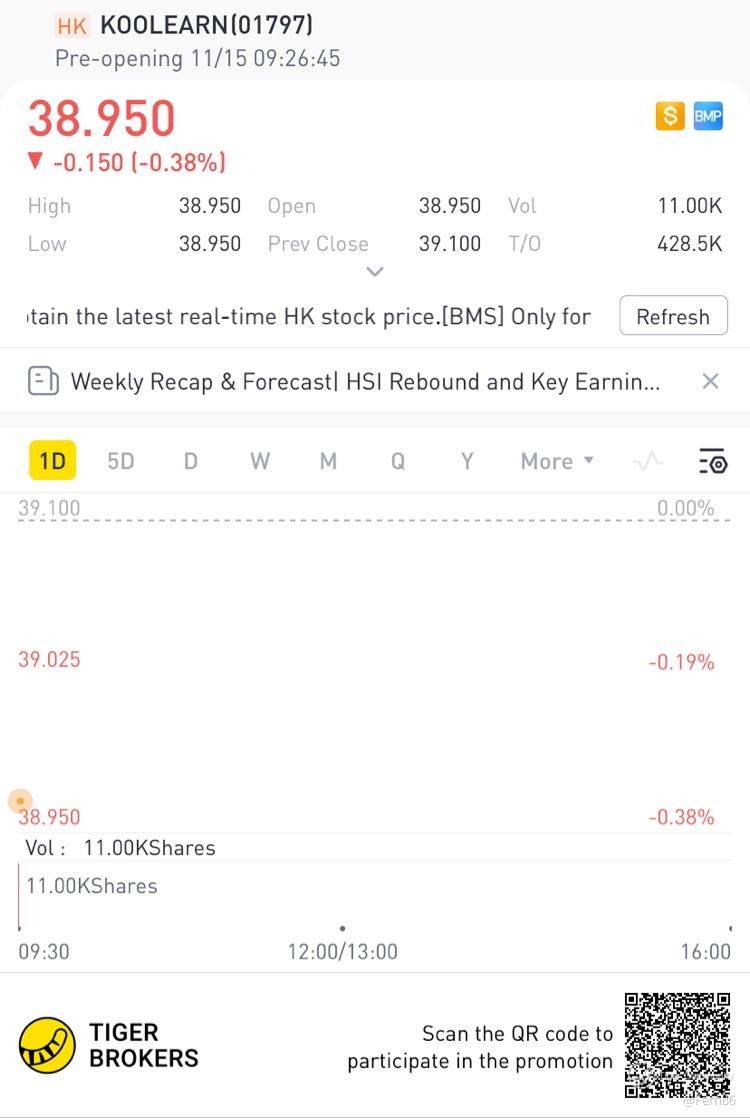750x1118 pixels.
Task: Select the 1D chart tab
Action: [52, 461]
